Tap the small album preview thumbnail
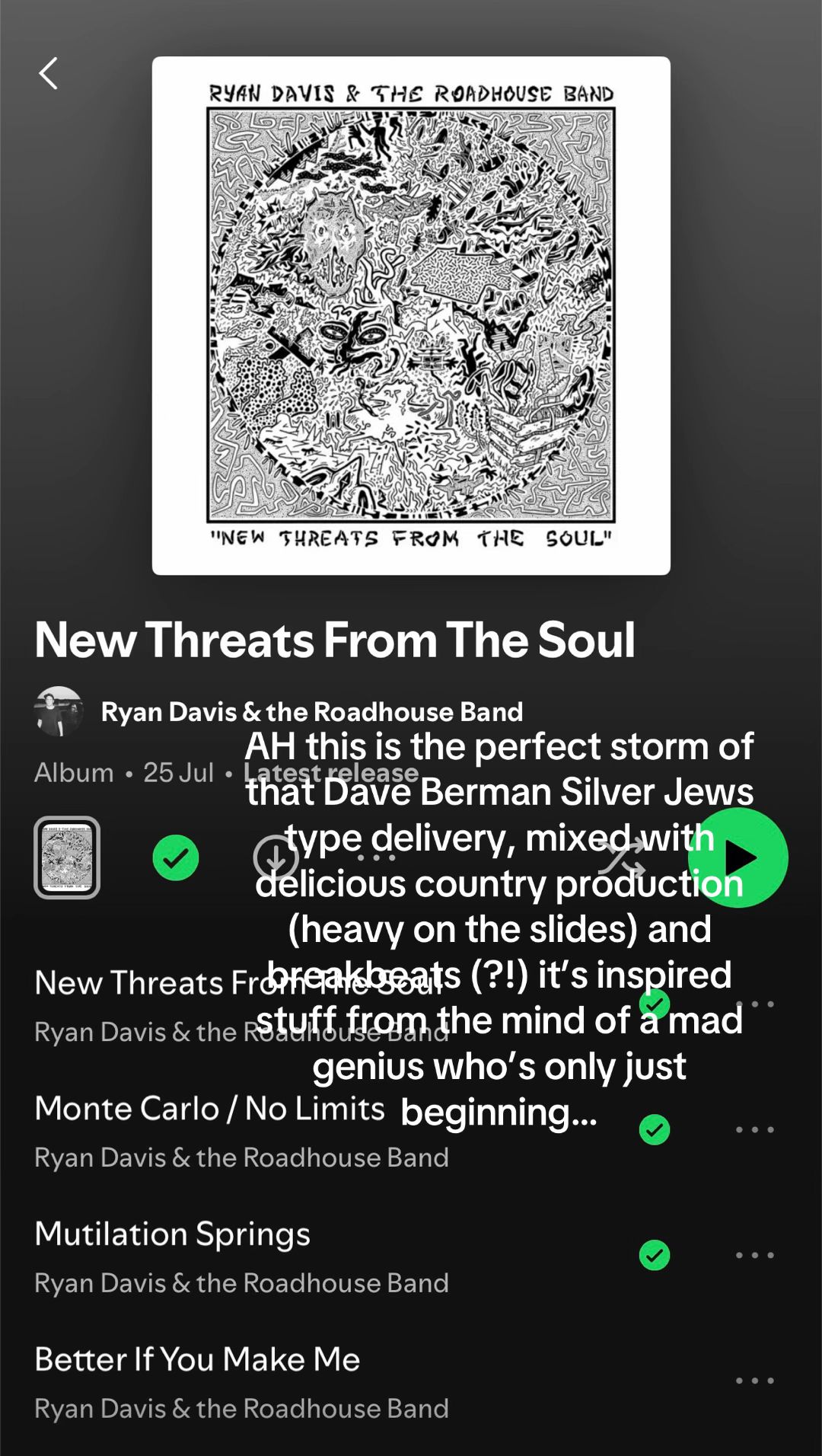 click(67, 857)
